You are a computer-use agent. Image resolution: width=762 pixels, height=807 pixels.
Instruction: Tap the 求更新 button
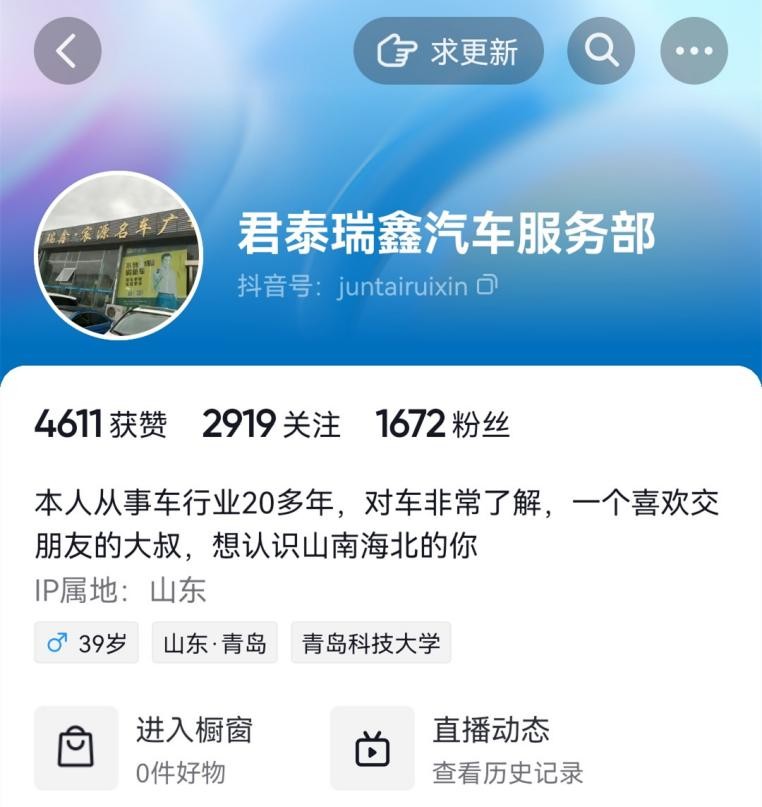click(x=448, y=51)
